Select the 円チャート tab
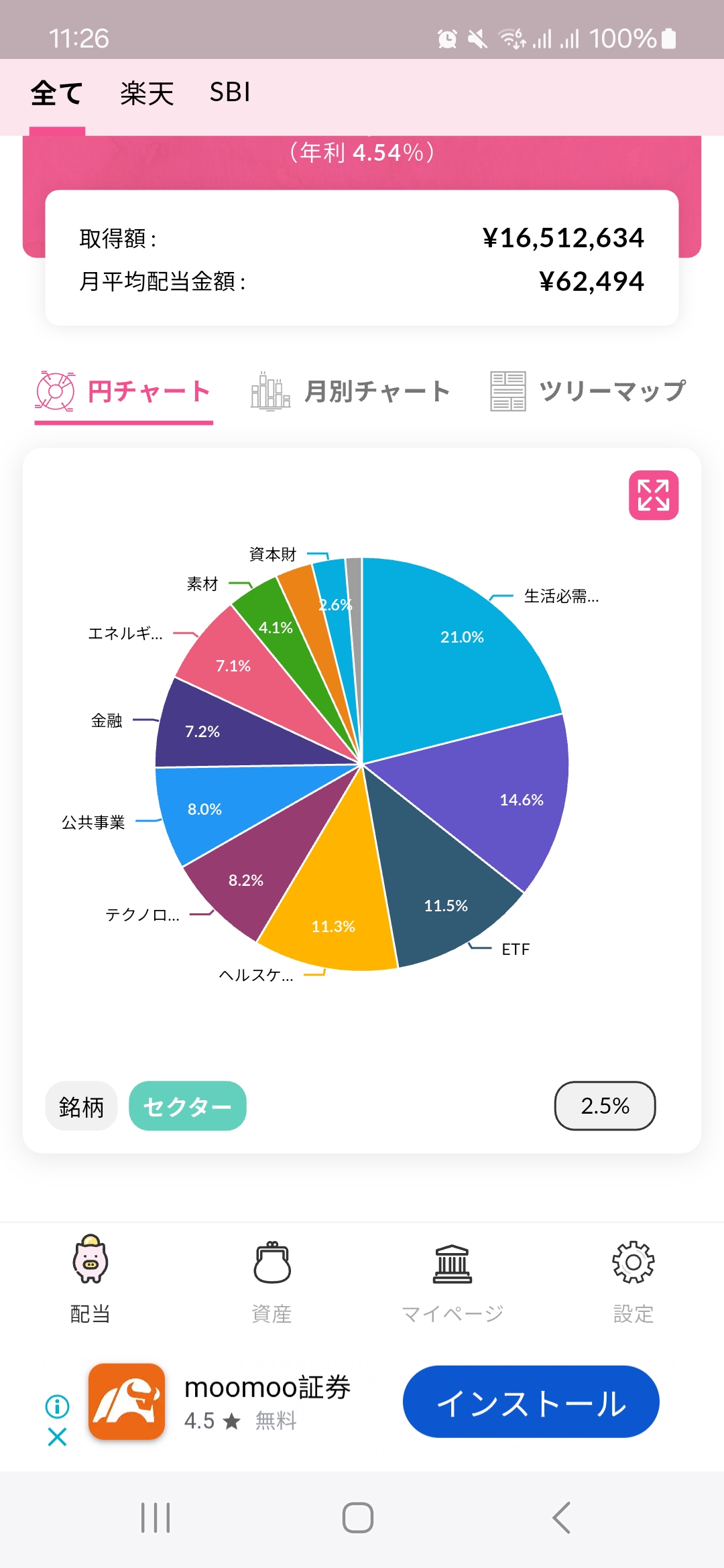This screenshot has height=1568, width=724. point(123,391)
